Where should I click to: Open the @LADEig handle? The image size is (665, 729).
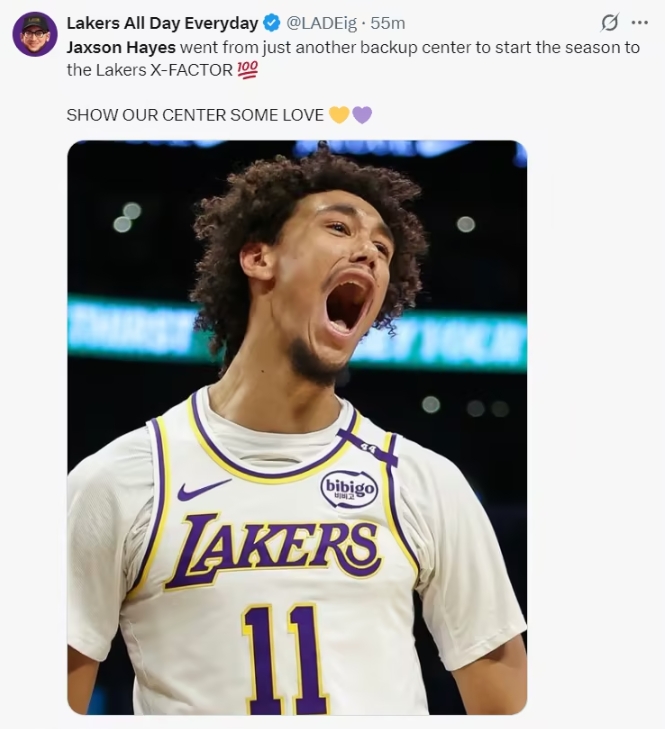pos(324,23)
